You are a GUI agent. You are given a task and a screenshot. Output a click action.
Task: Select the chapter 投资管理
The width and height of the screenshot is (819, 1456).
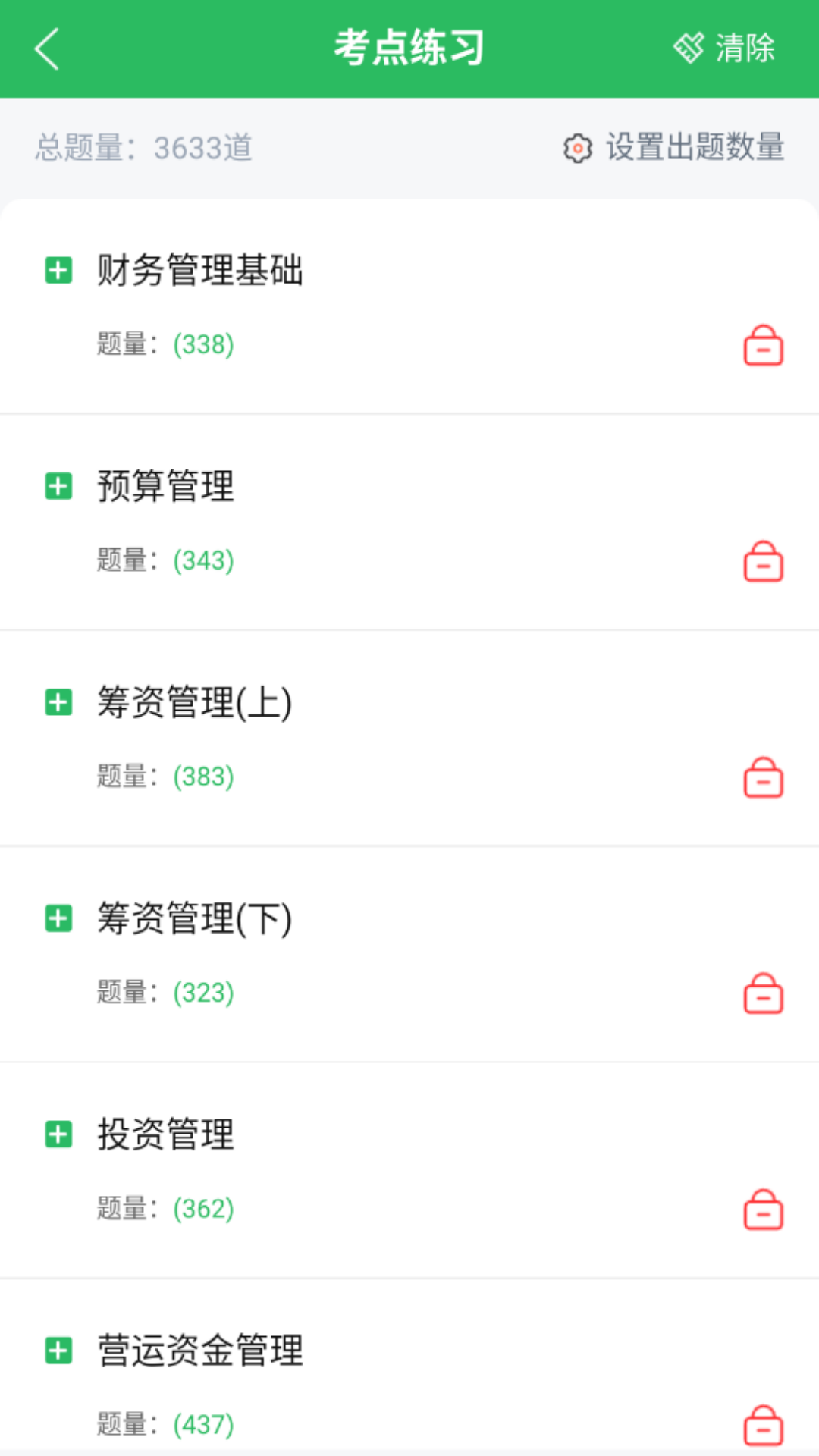(x=165, y=1135)
